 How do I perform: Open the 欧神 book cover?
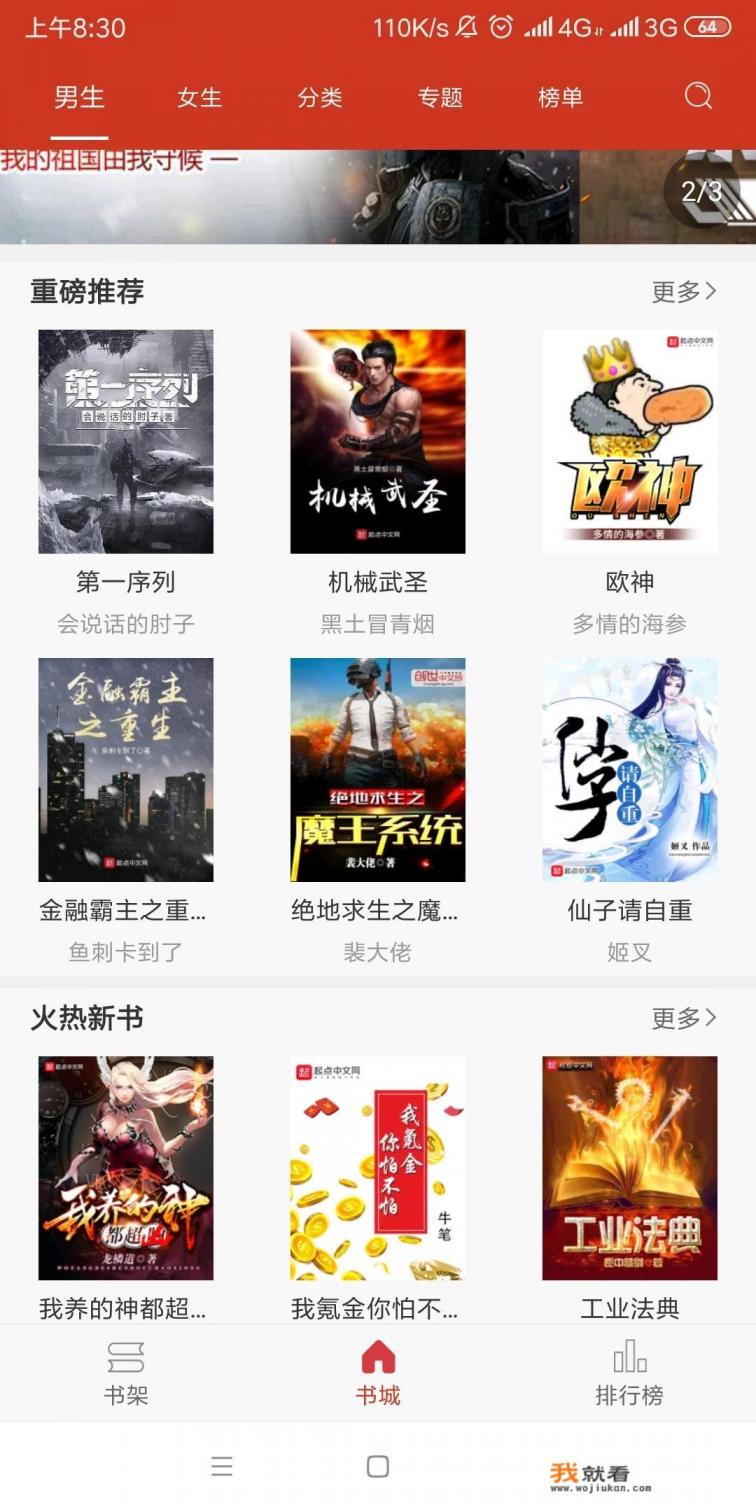pyautogui.click(x=629, y=441)
